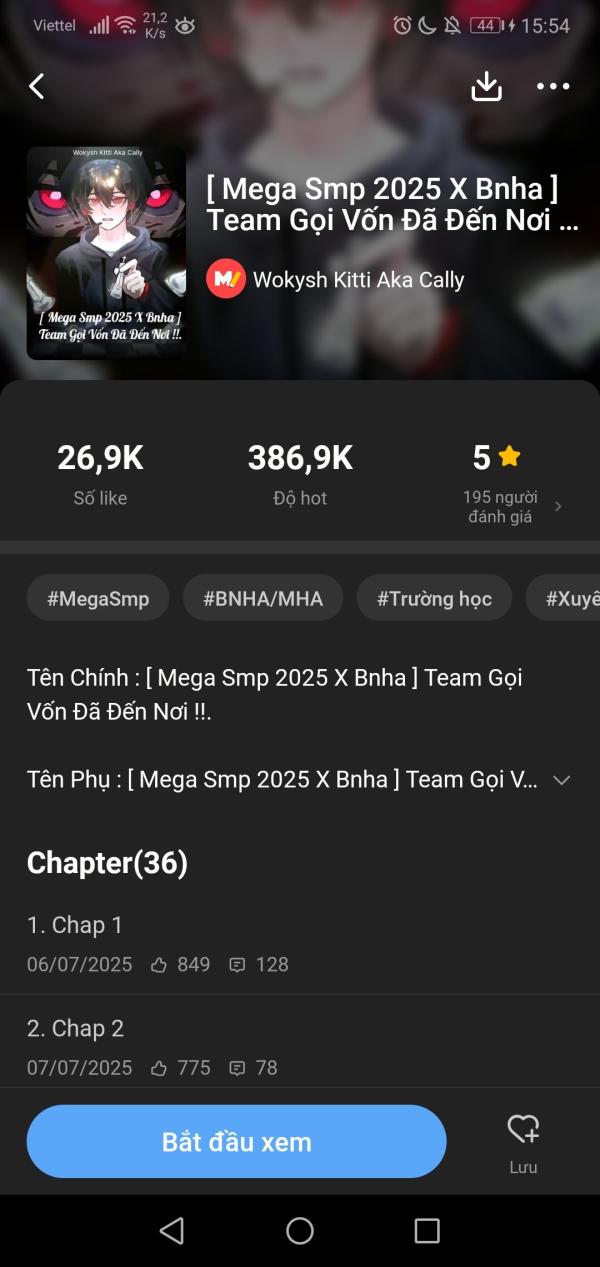Image resolution: width=600 pixels, height=1267 pixels.
Task: Expand the full story description
Action: (561, 780)
